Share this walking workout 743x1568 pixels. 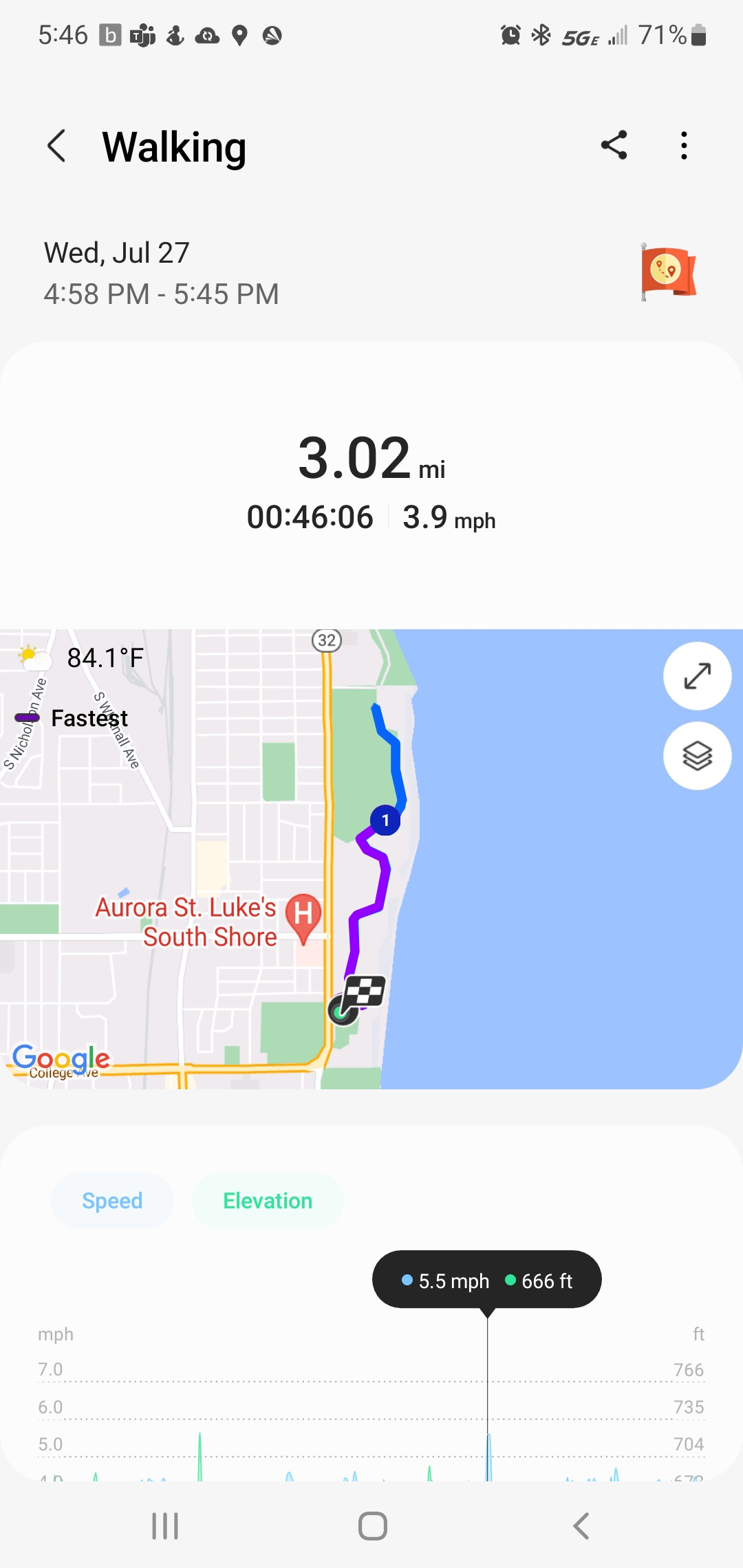614,146
